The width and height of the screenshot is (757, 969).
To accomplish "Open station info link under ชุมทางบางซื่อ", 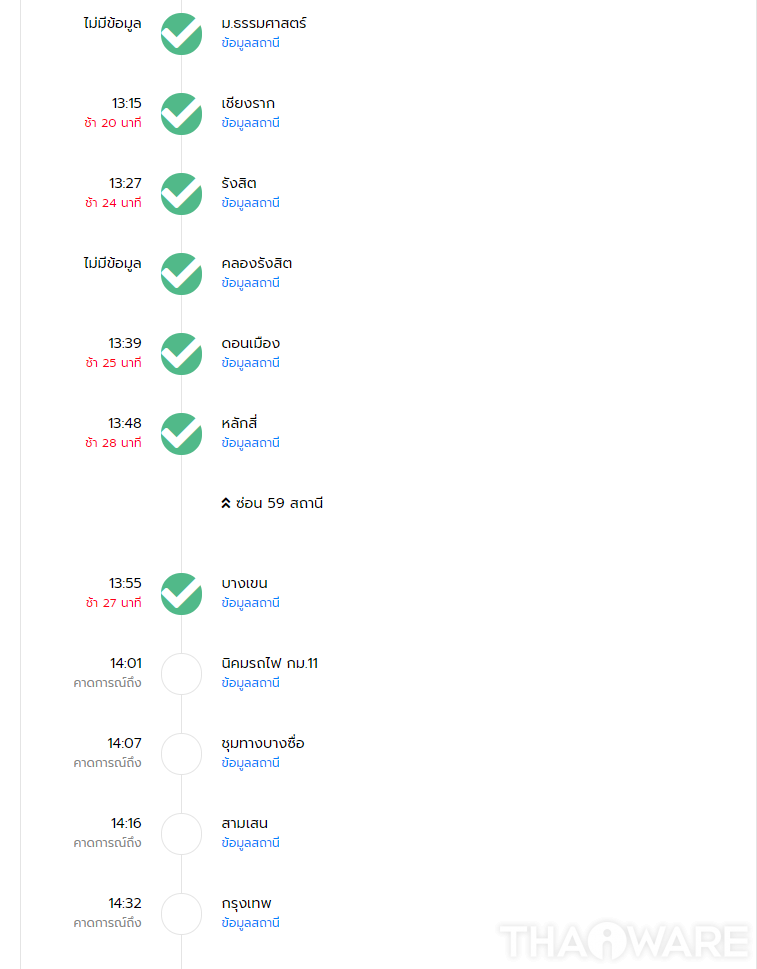I will tap(250, 763).
